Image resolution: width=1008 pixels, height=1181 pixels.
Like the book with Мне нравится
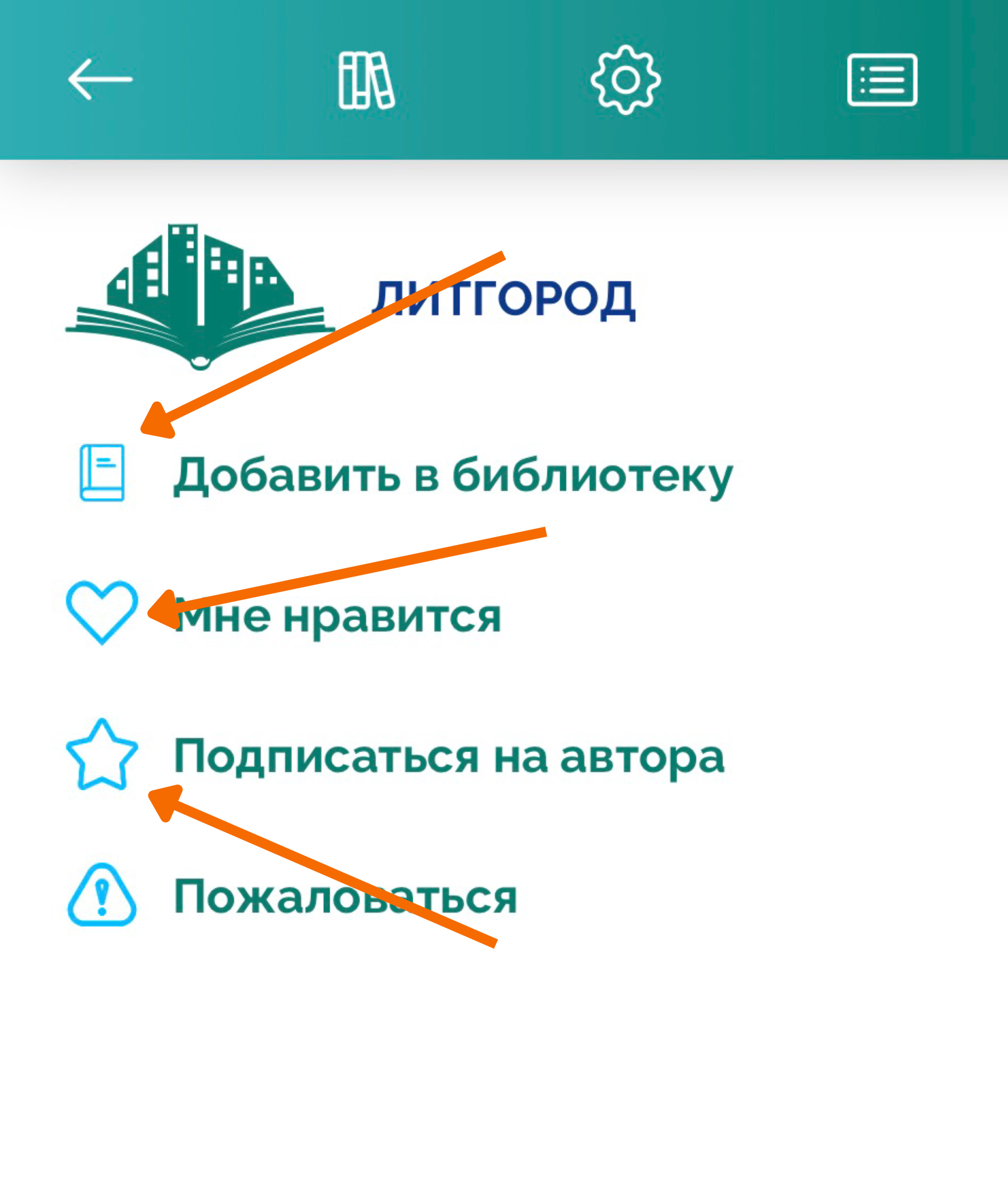point(336,616)
